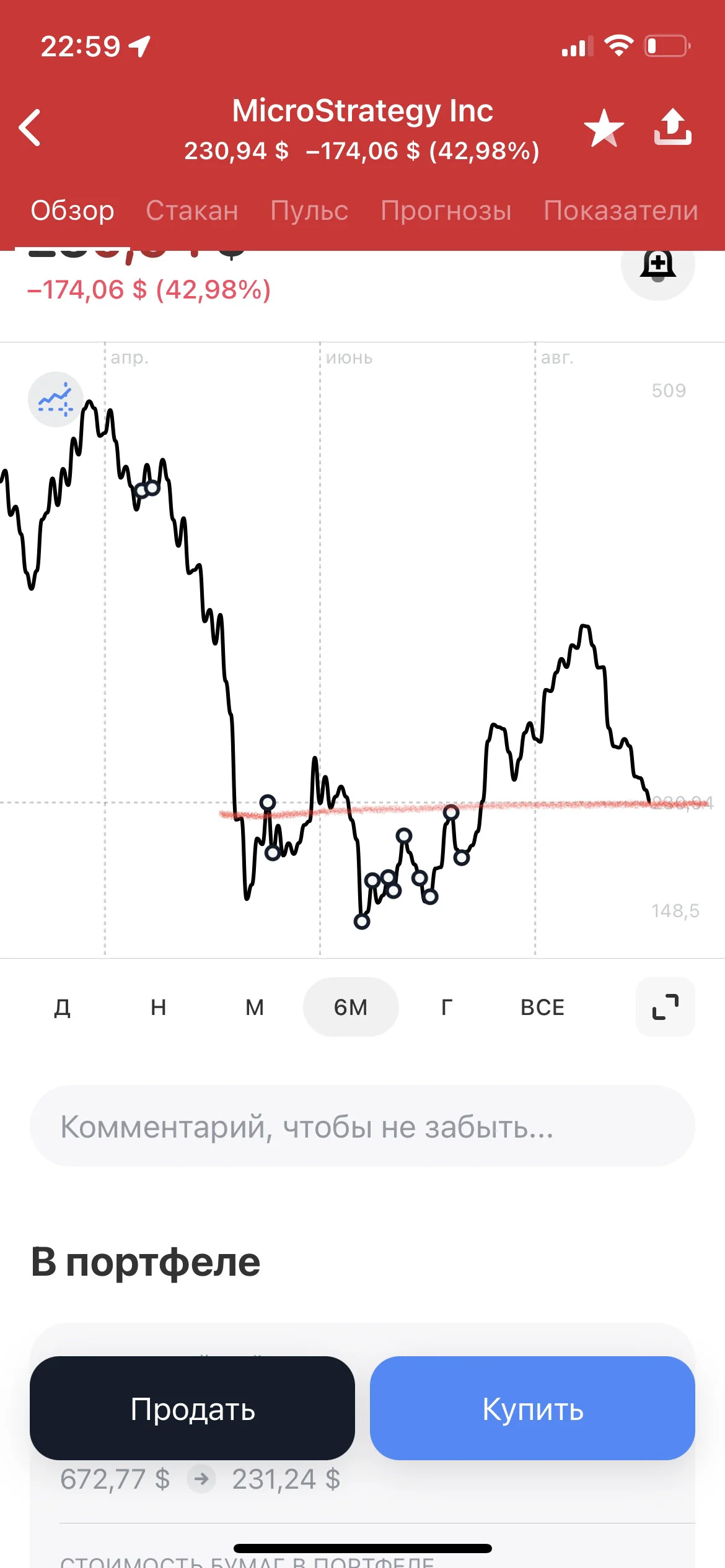Tap the comment field to add a note

tap(362, 1126)
